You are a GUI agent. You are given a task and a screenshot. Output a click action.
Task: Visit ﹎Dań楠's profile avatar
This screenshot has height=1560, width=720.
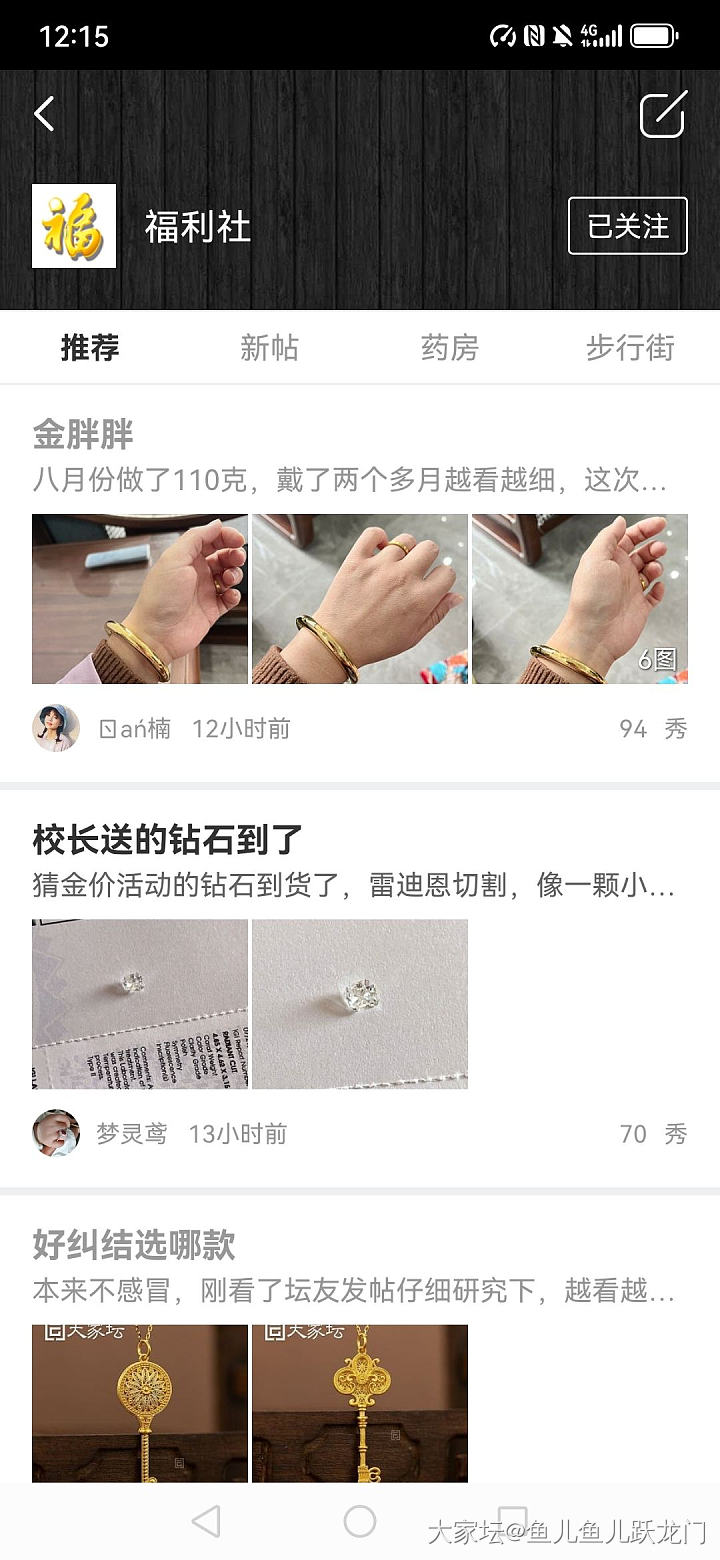[56, 728]
